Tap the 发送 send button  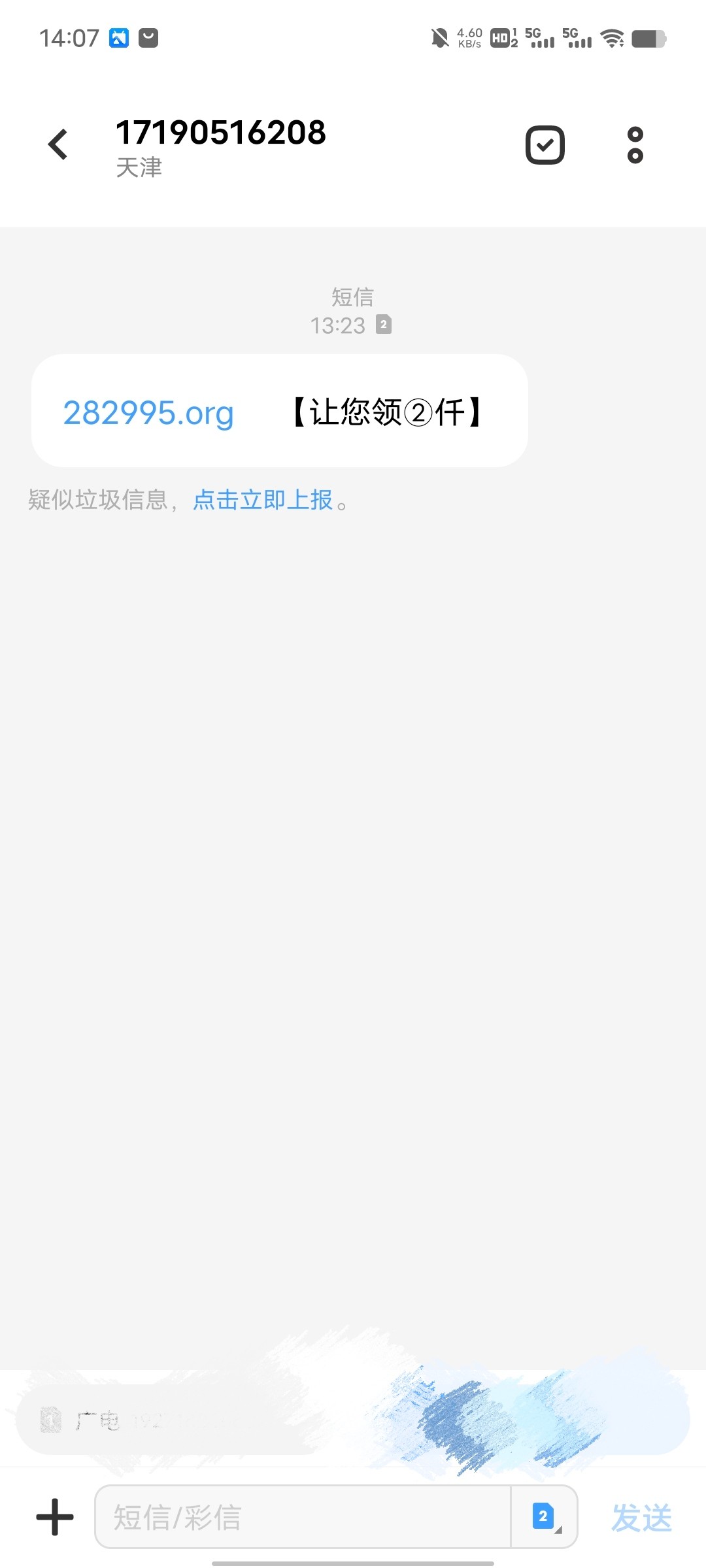coord(641,1516)
